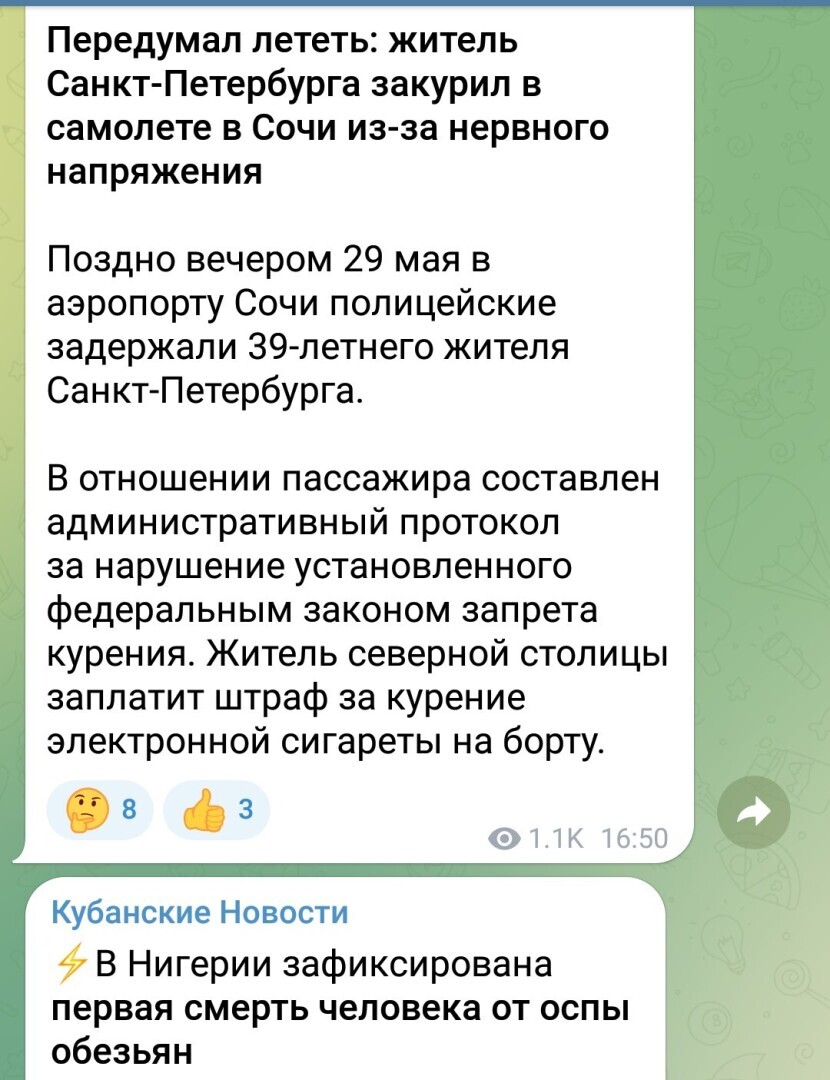Image resolution: width=830 pixels, height=1080 pixels.
Task: Add thumbs up reaction with 3 votes
Action: [216, 811]
